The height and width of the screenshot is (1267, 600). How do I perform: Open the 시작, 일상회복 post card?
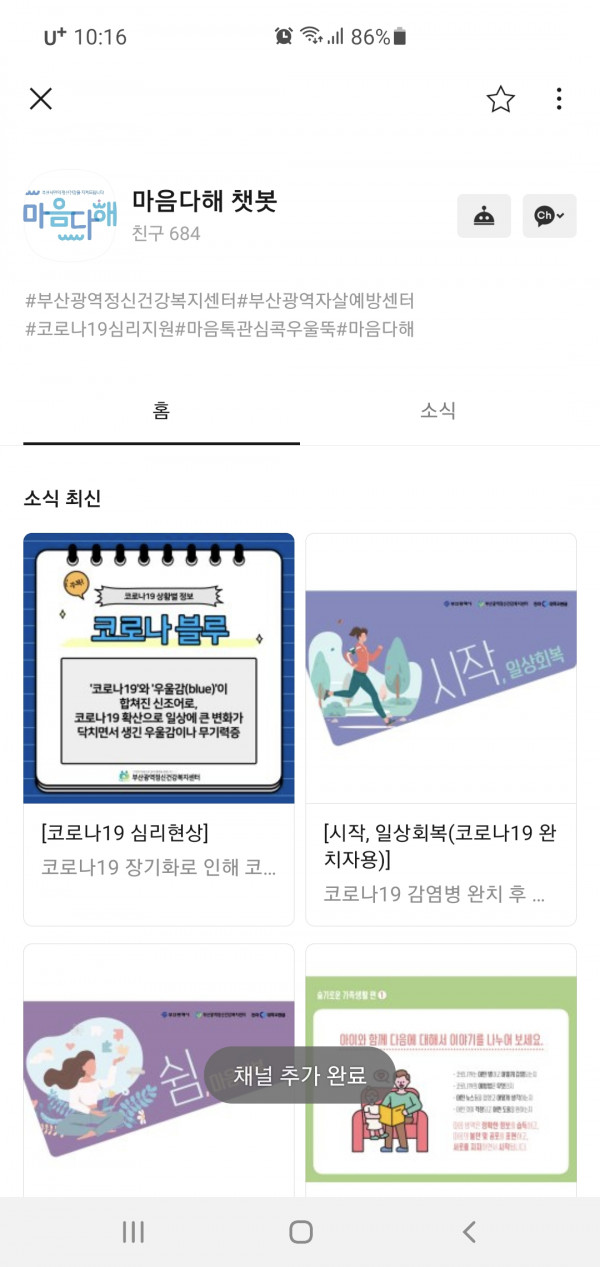[441, 728]
